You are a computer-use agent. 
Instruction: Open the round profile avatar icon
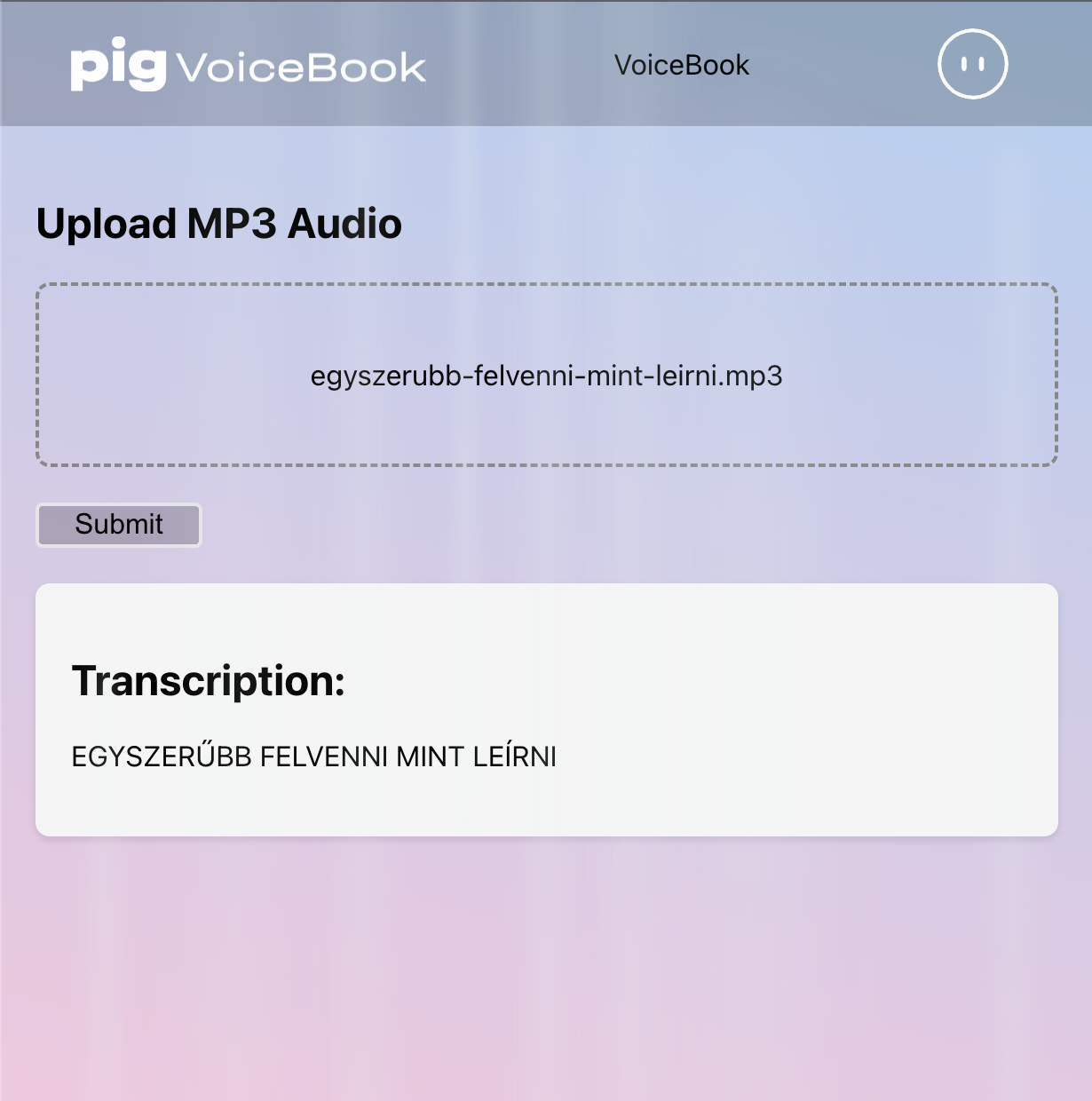[x=972, y=64]
